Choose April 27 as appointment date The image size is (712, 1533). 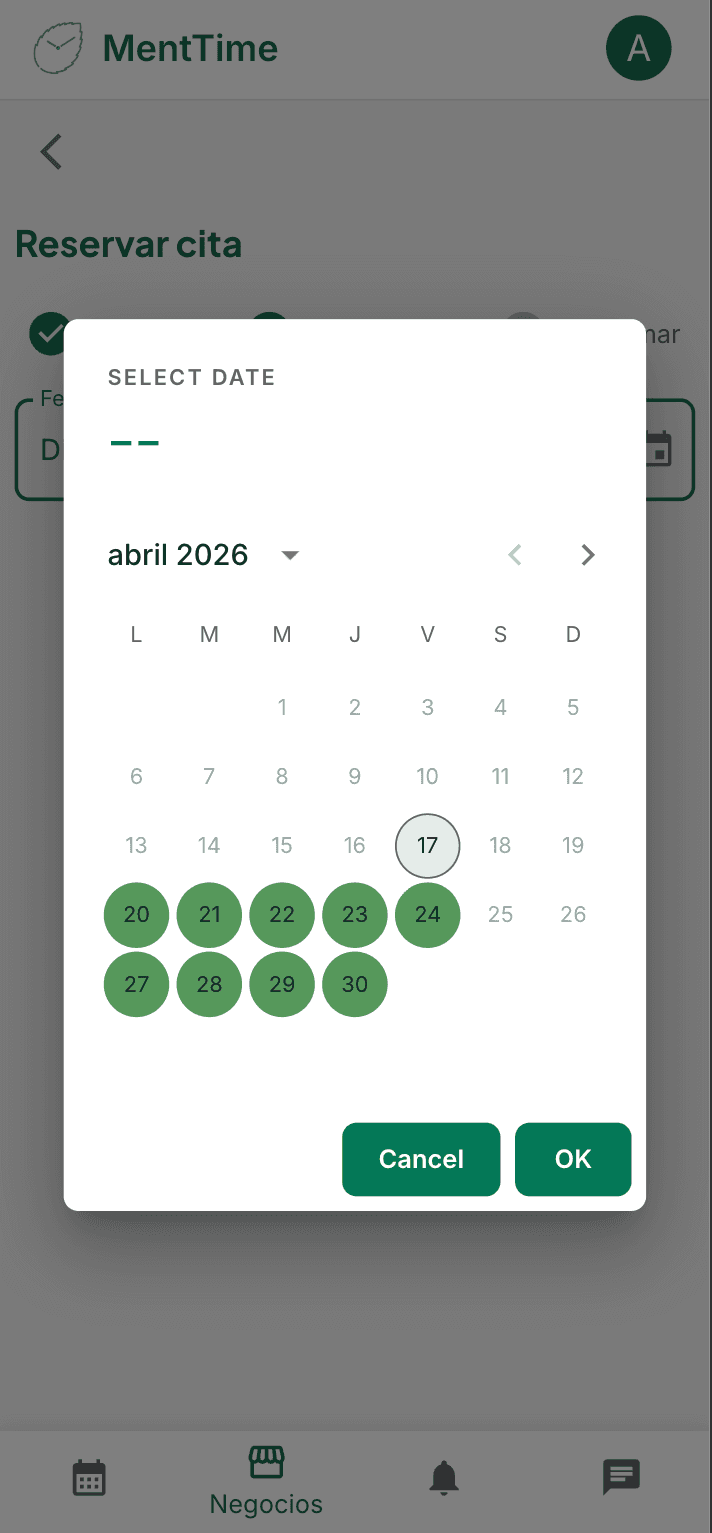[136, 985]
